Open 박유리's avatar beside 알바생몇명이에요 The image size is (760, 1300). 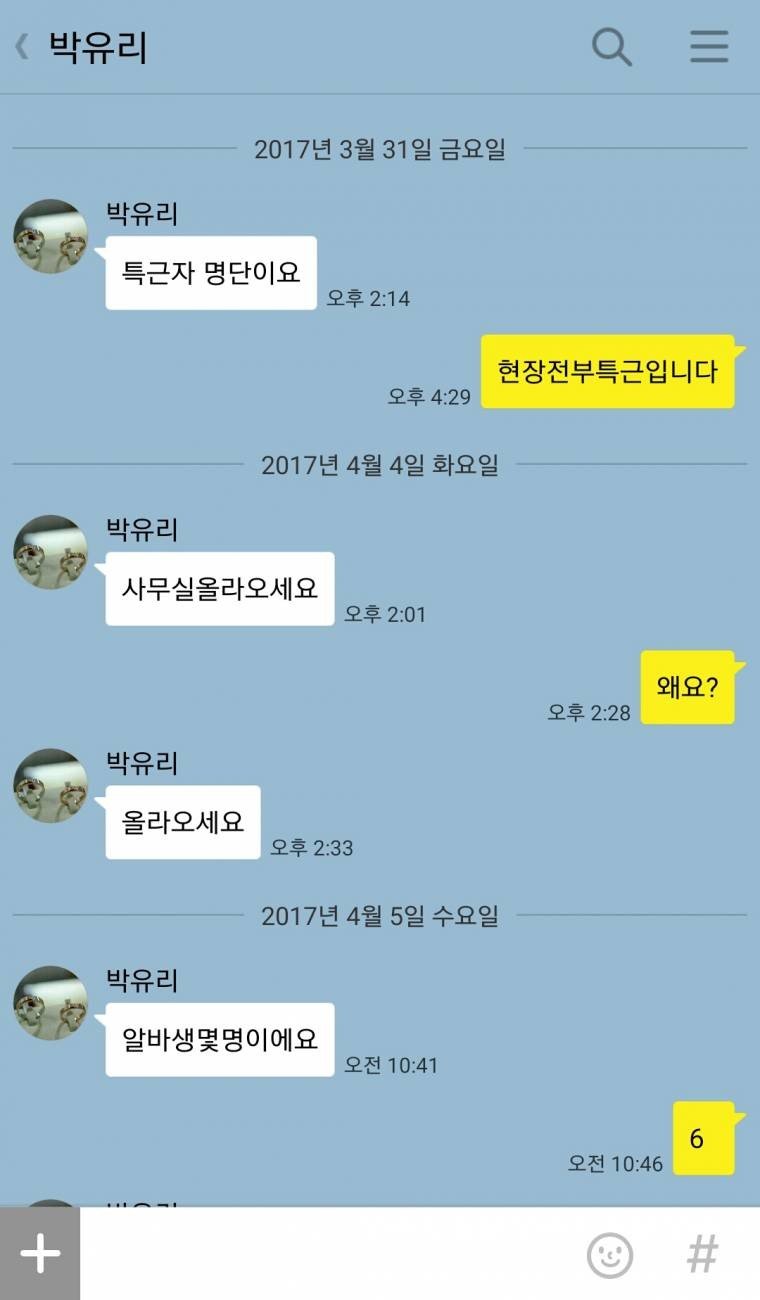tap(50, 1003)
